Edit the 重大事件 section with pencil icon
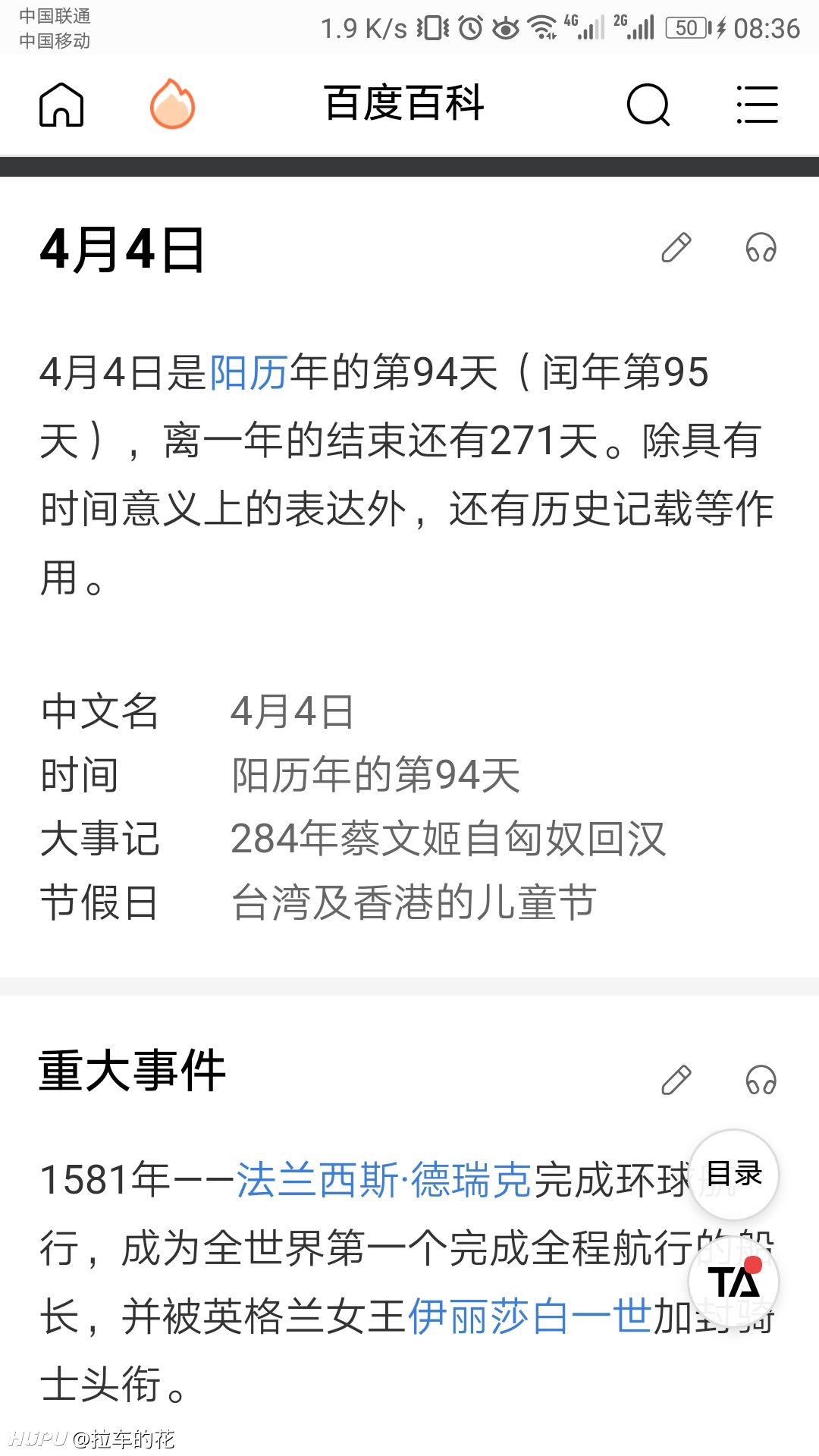This screenshot has height=1456, width=819. (x=676, y=1080)
